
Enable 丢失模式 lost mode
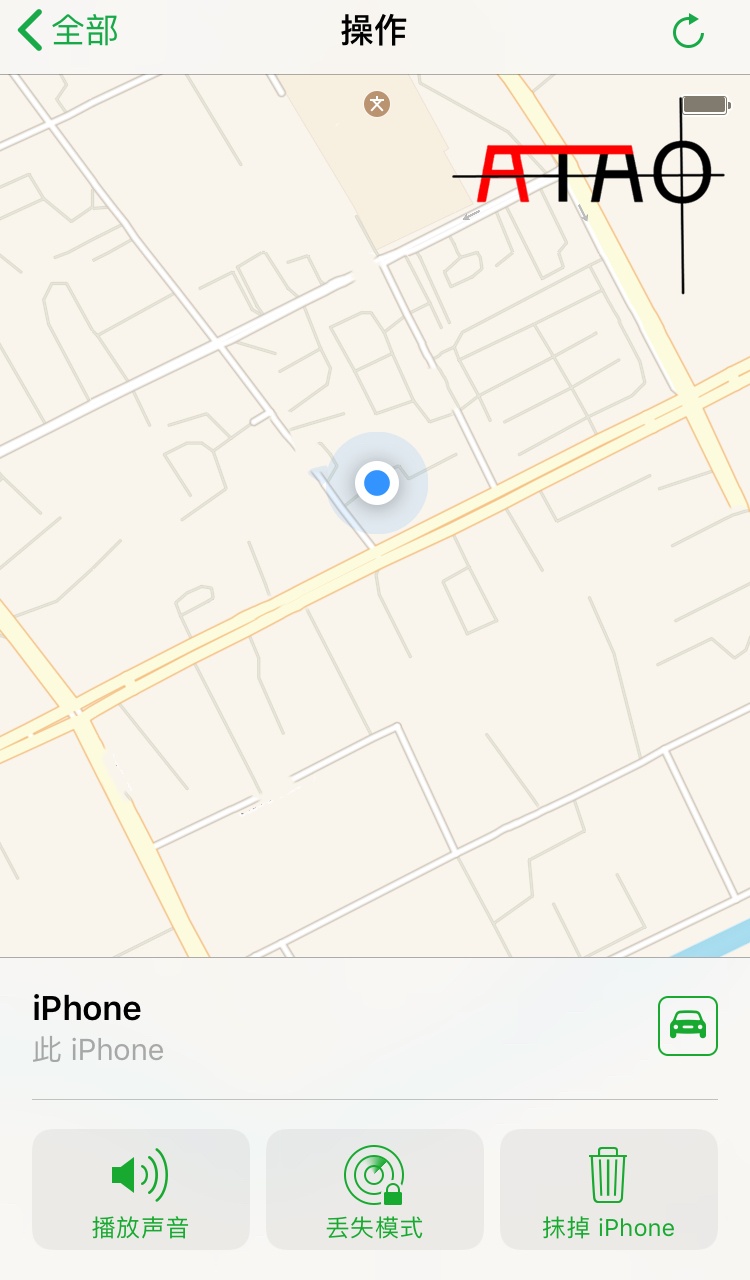[374, 1189]
